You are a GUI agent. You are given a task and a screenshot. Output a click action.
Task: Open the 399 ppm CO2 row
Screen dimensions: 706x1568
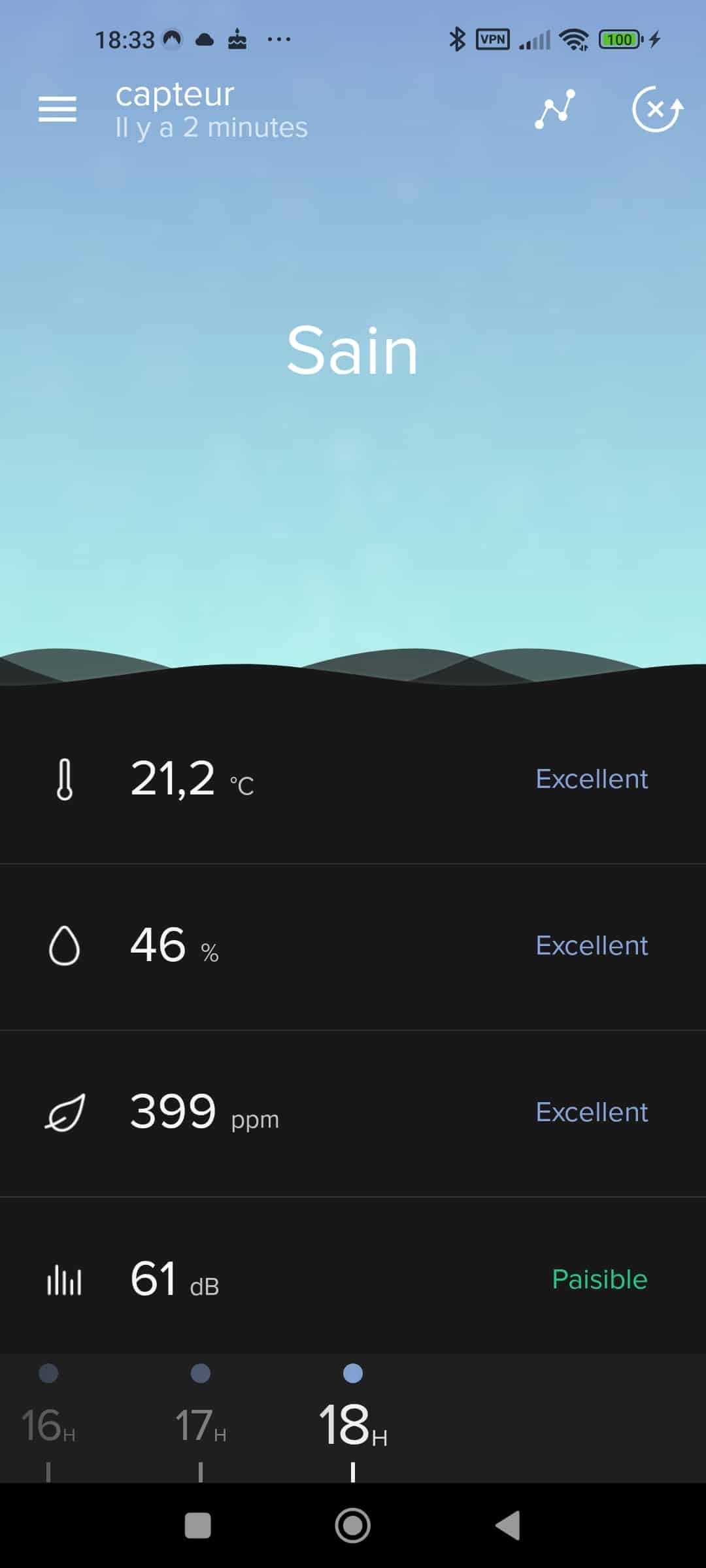pos(353,1113)
